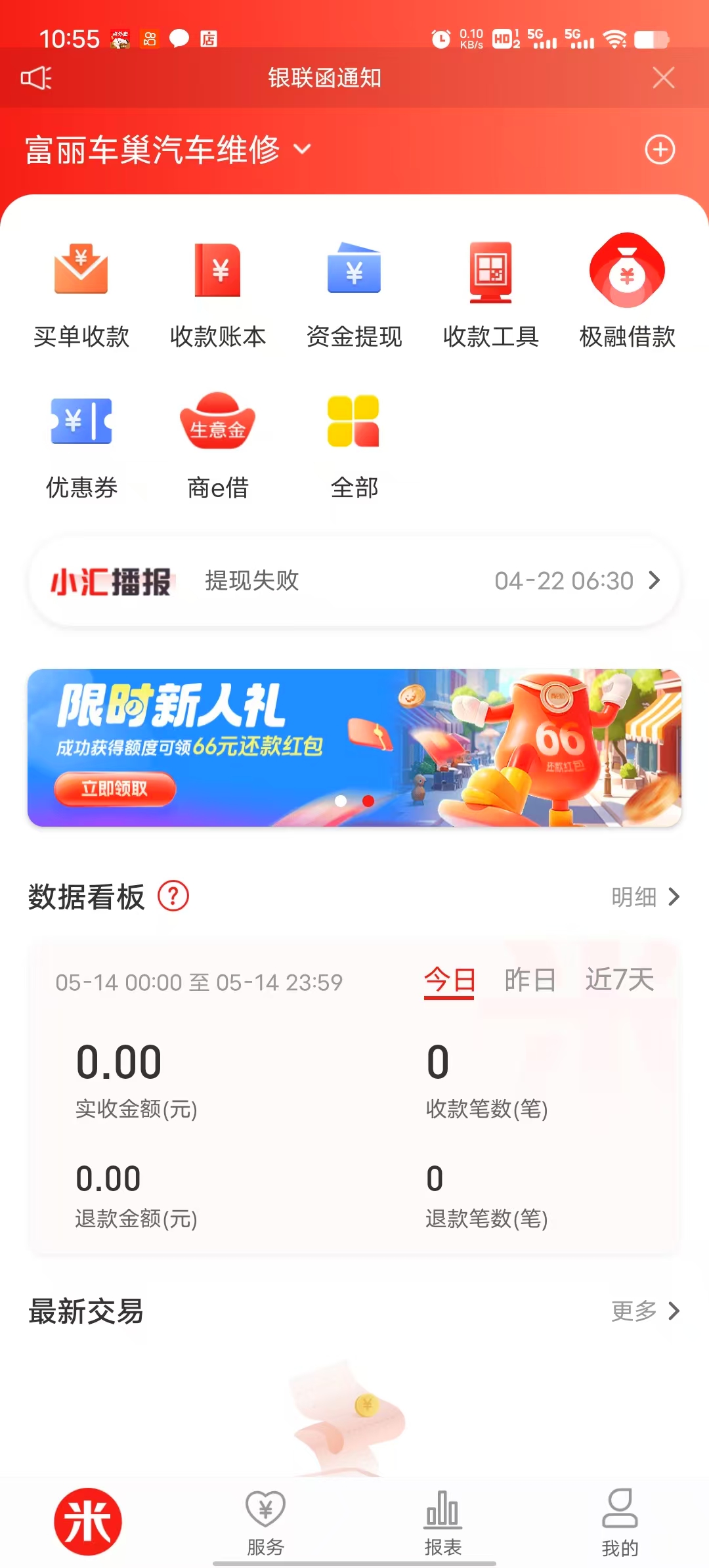The width and height of the screenshot is (709, 1568).
Task: Switch data board to 昨日
Action: tap(530, 980)
